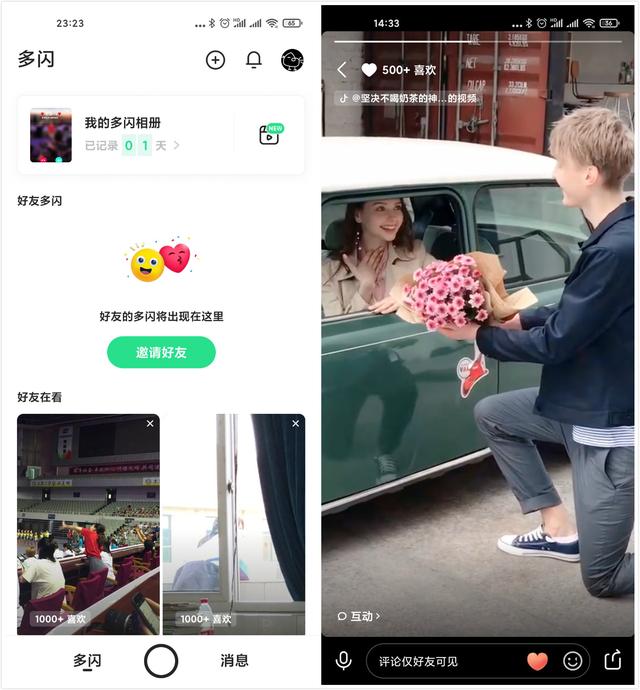The image size is (640, 690).
Task: Tap the plus icon in top bar
Action: tap(215, 60)
